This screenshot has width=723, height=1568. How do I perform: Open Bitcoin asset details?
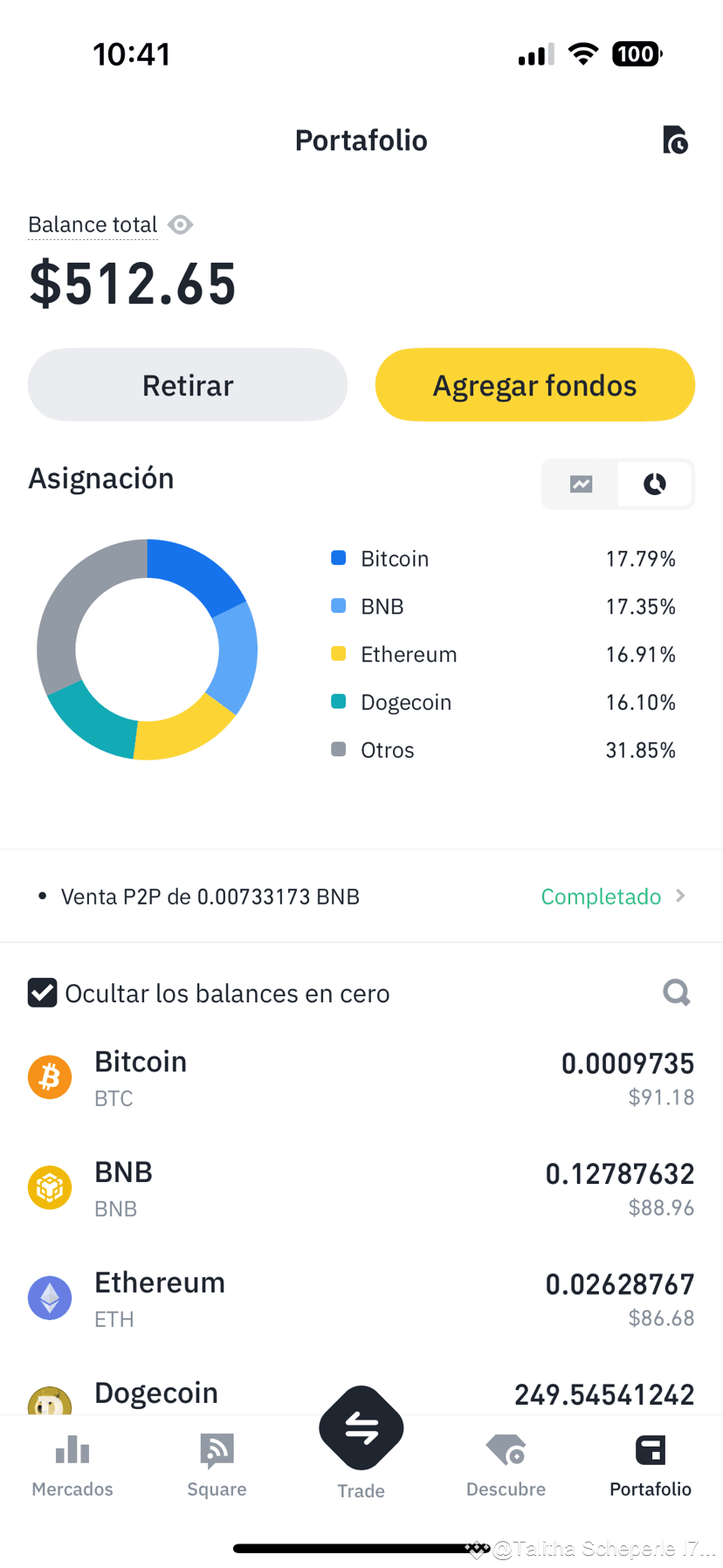coord(361,1077)
